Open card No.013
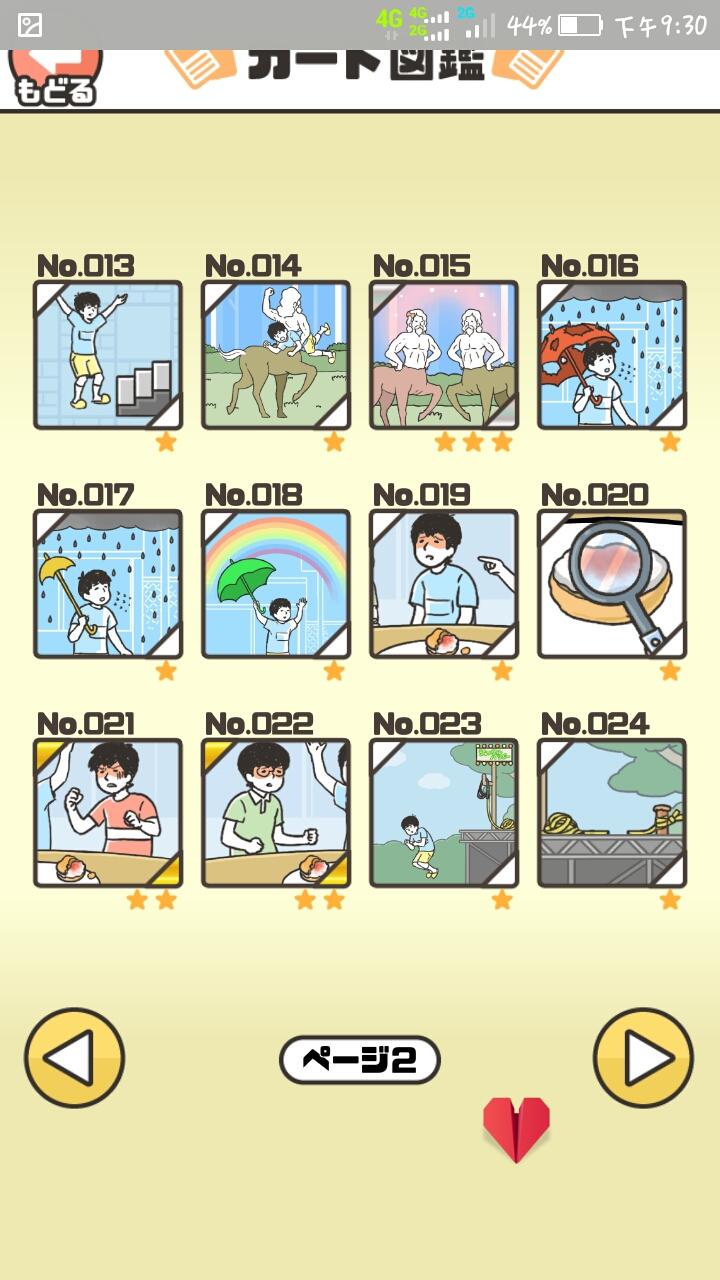 (108, 356)
